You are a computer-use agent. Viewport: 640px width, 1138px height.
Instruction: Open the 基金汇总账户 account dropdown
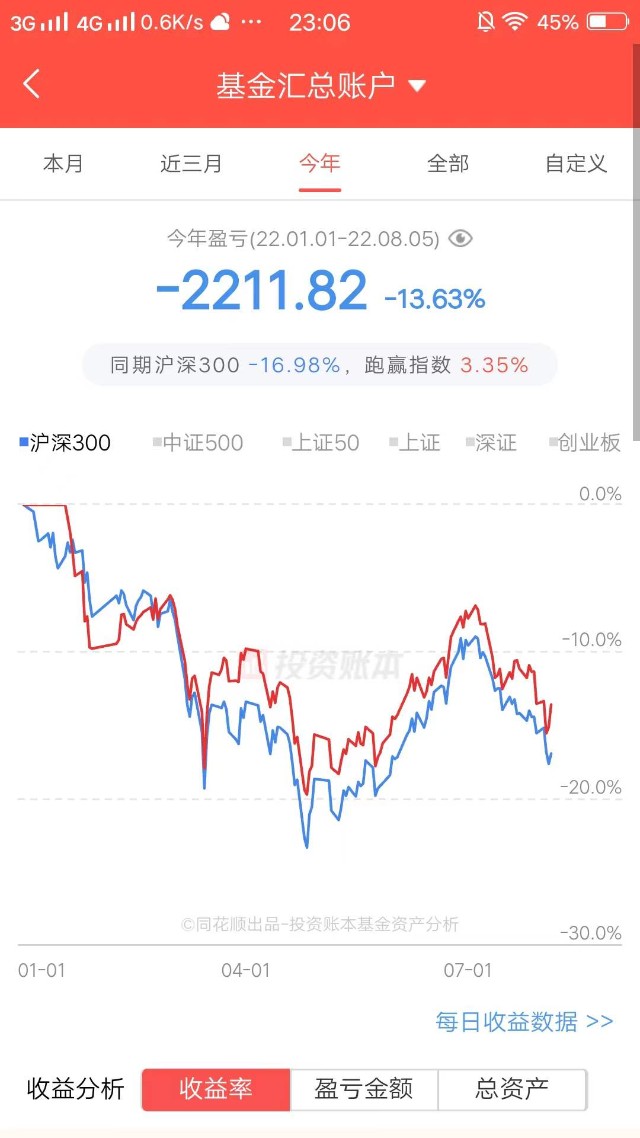[320, 86]
